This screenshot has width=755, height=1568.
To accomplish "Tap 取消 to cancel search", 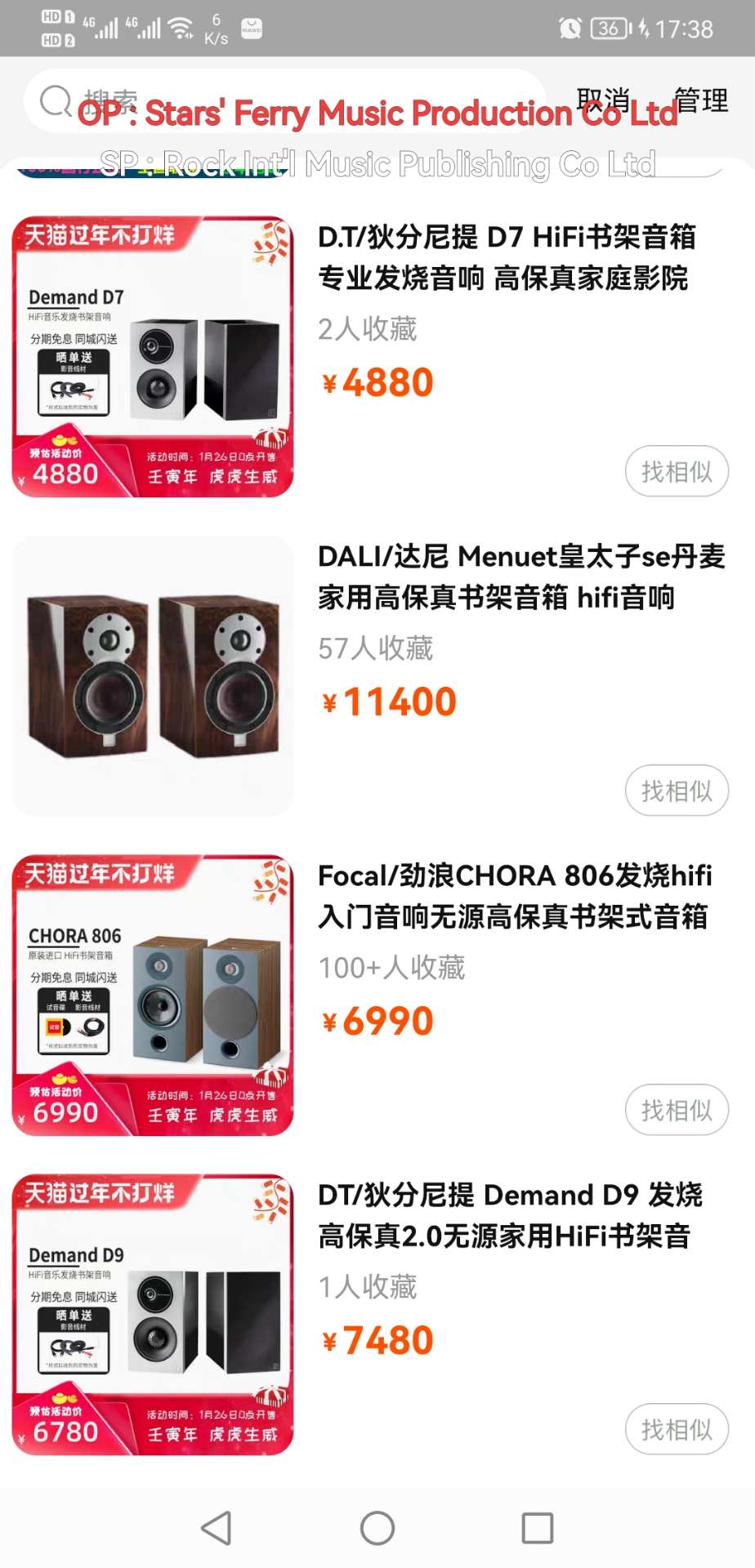I will click(603, 100).
